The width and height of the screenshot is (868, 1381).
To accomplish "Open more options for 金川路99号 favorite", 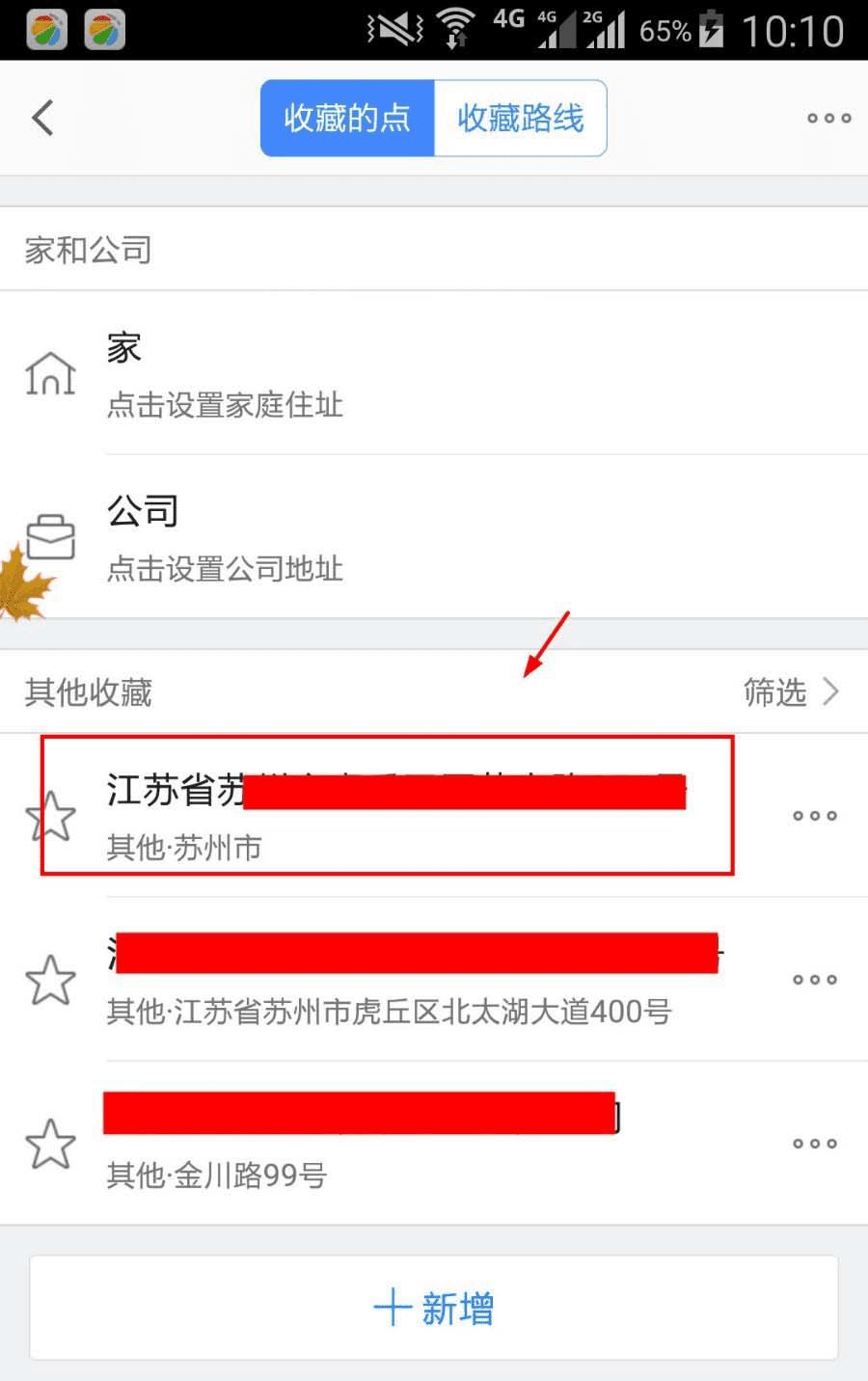I will pos(814,1144).
